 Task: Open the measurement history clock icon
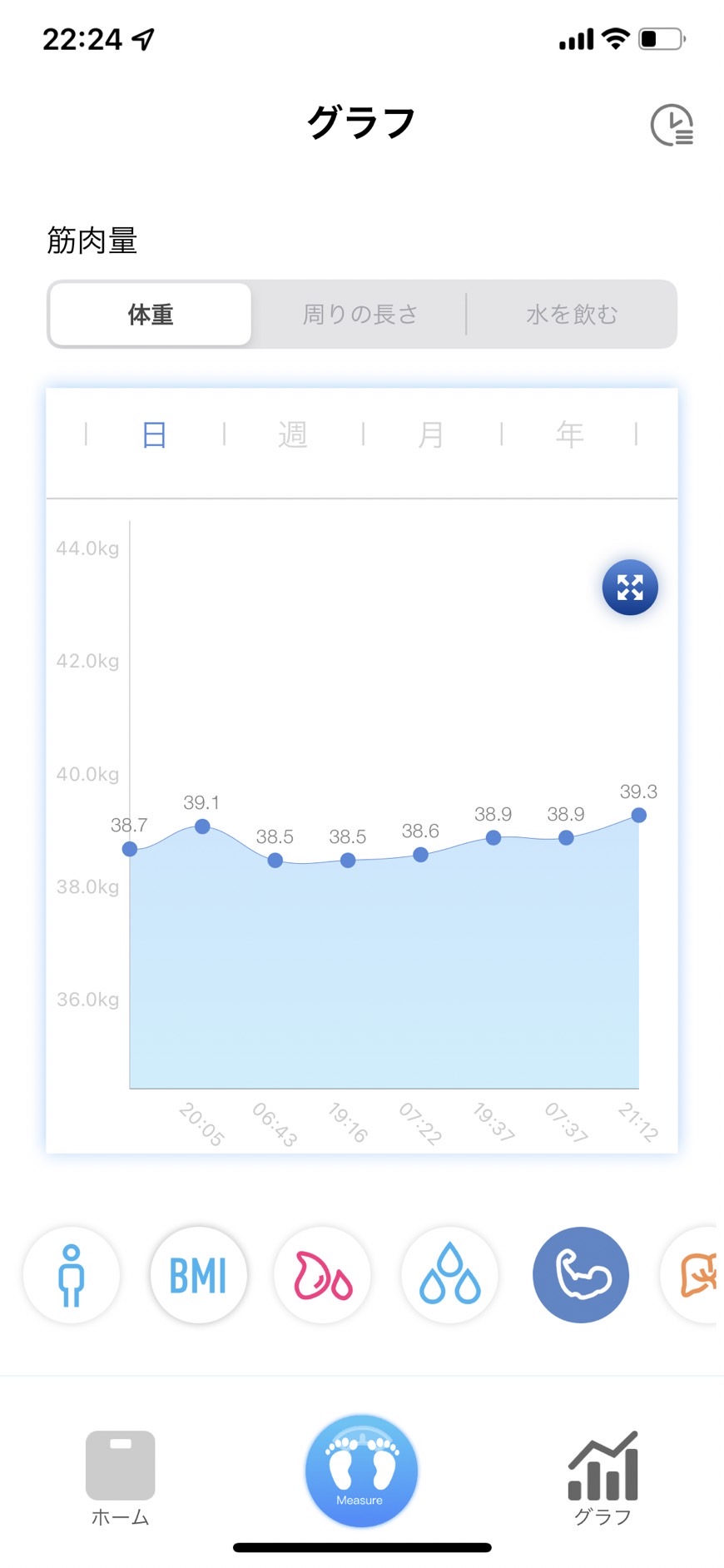coord(672,125)
